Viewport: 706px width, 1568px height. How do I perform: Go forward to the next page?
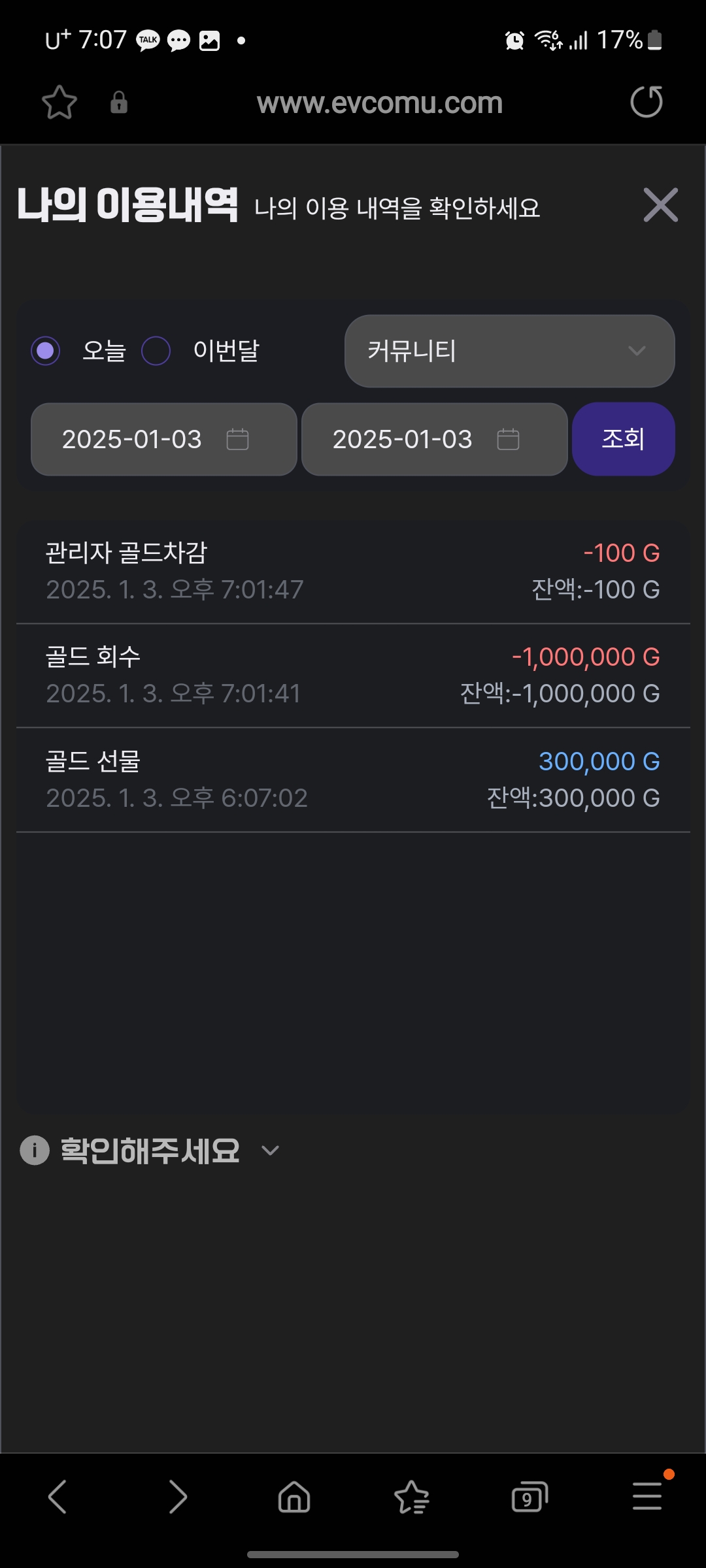coord(177,1497)
